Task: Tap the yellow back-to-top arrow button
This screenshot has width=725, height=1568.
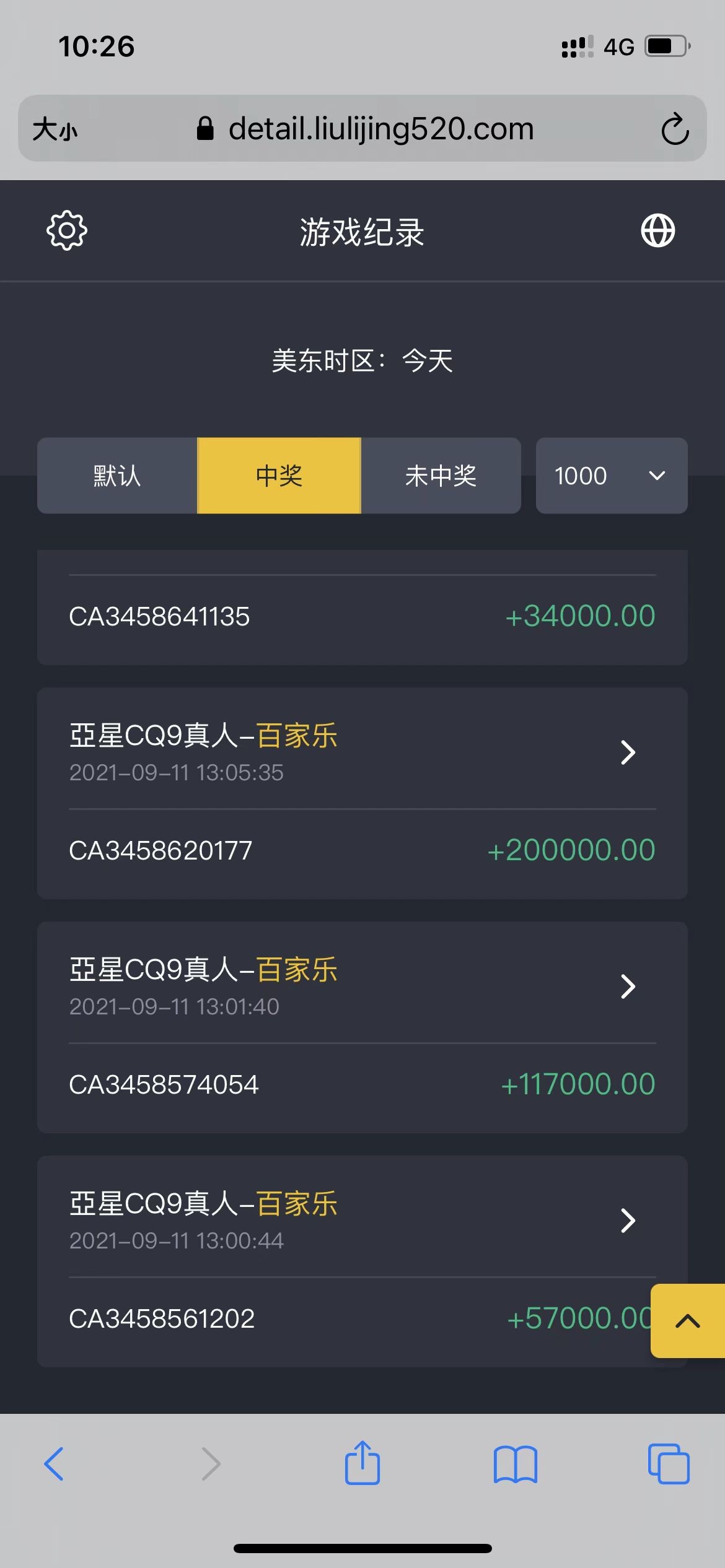Action: (x=687, y=1321)
